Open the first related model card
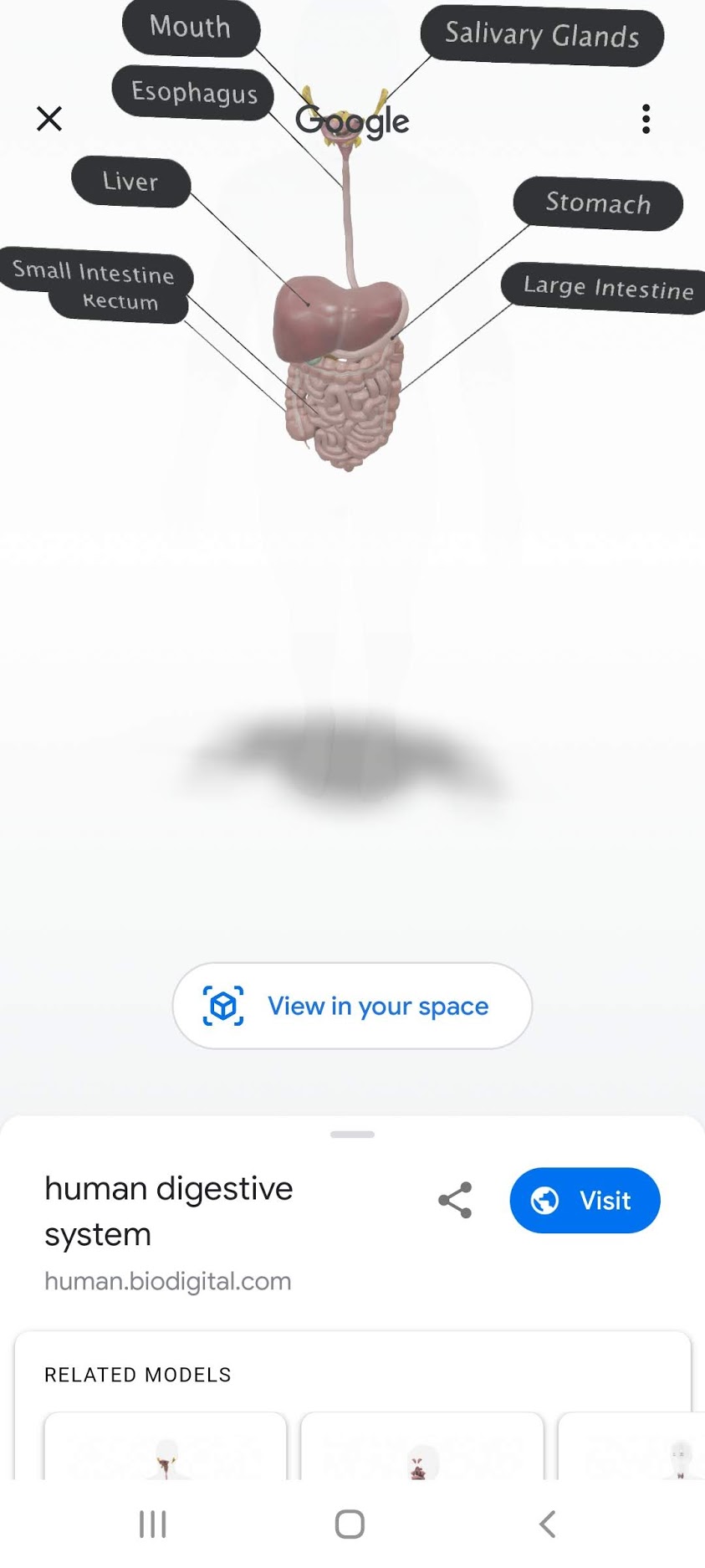 (166, 1446)
